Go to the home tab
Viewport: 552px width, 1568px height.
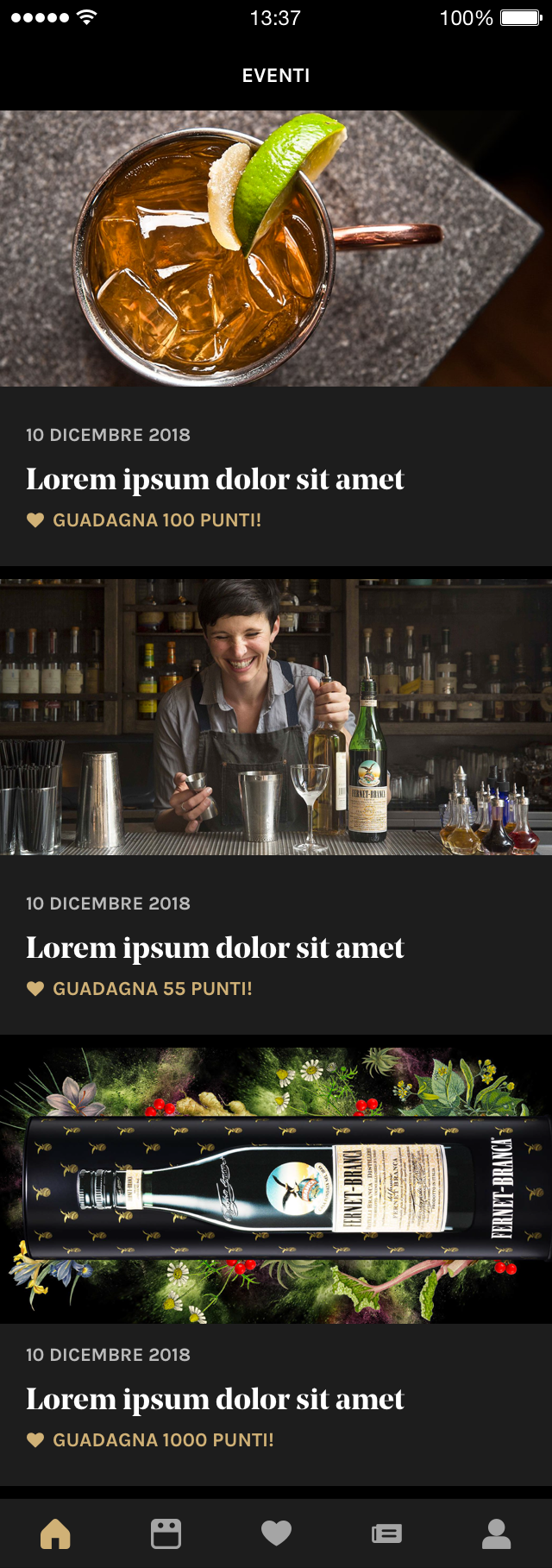(x=55, y=1533)
